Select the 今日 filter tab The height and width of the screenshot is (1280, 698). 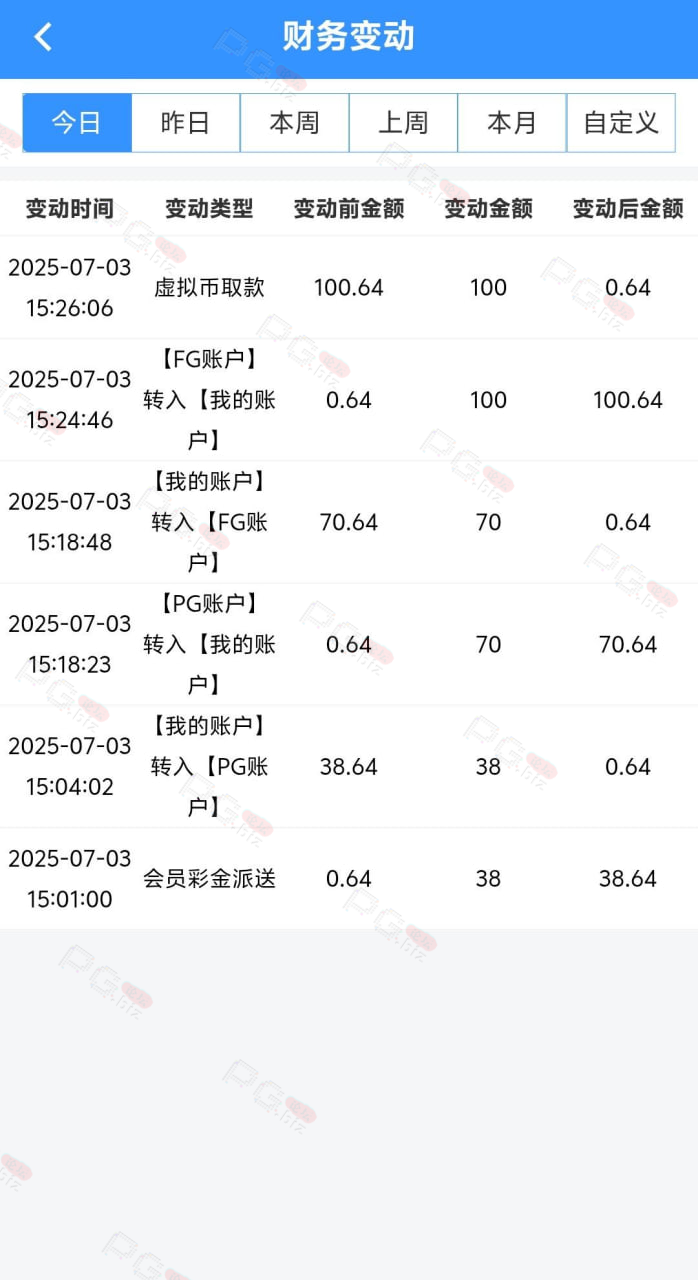click(x=77, y=123)
